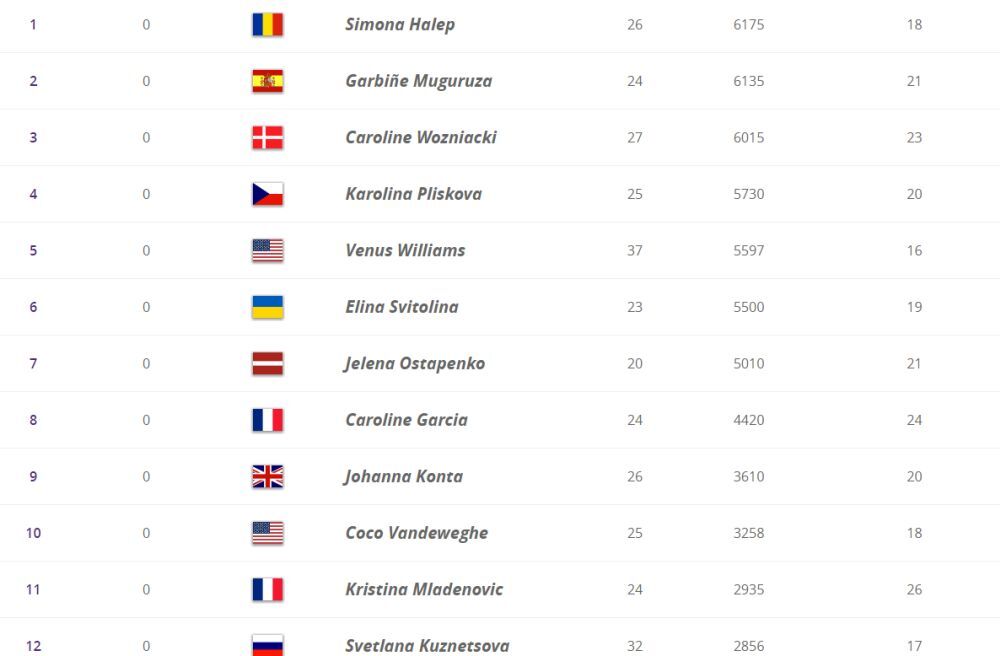Select Coco Vandeweghe's name
This screenshot has width=1000, height=656.
(x=416, y=533)
